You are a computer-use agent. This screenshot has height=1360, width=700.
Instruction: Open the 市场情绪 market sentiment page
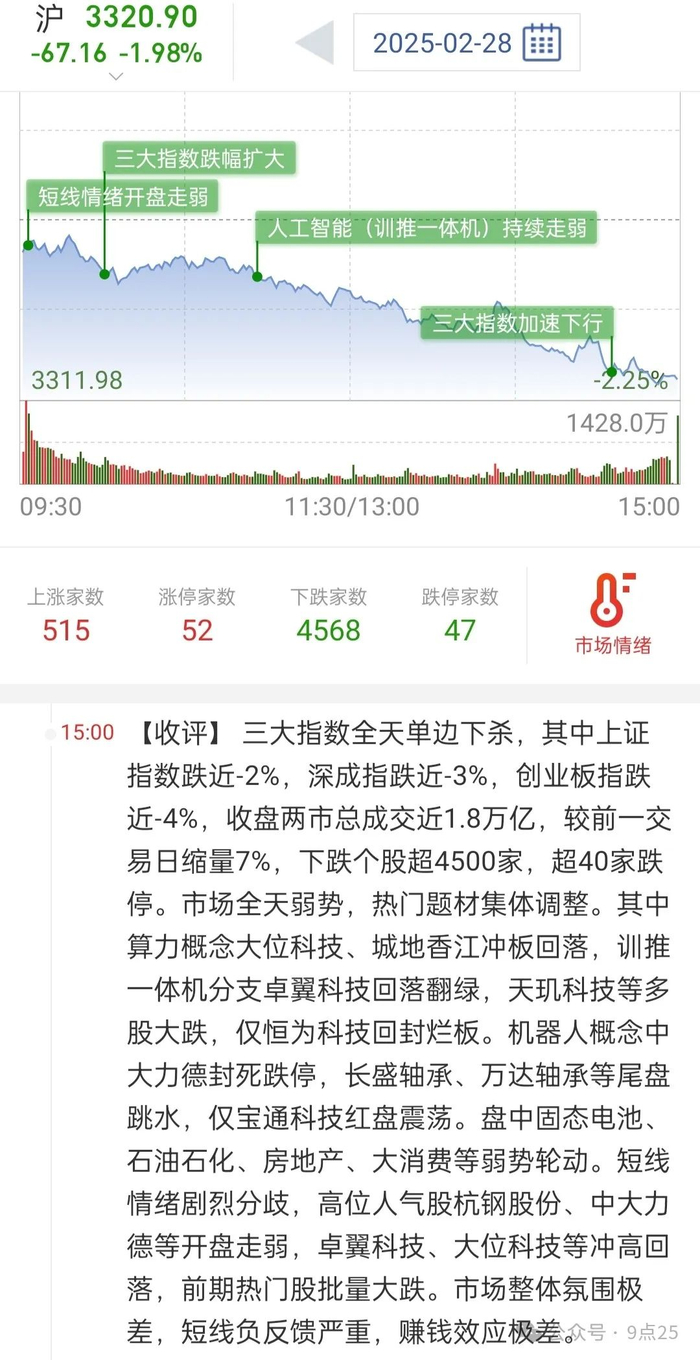[x=612, y=613]
